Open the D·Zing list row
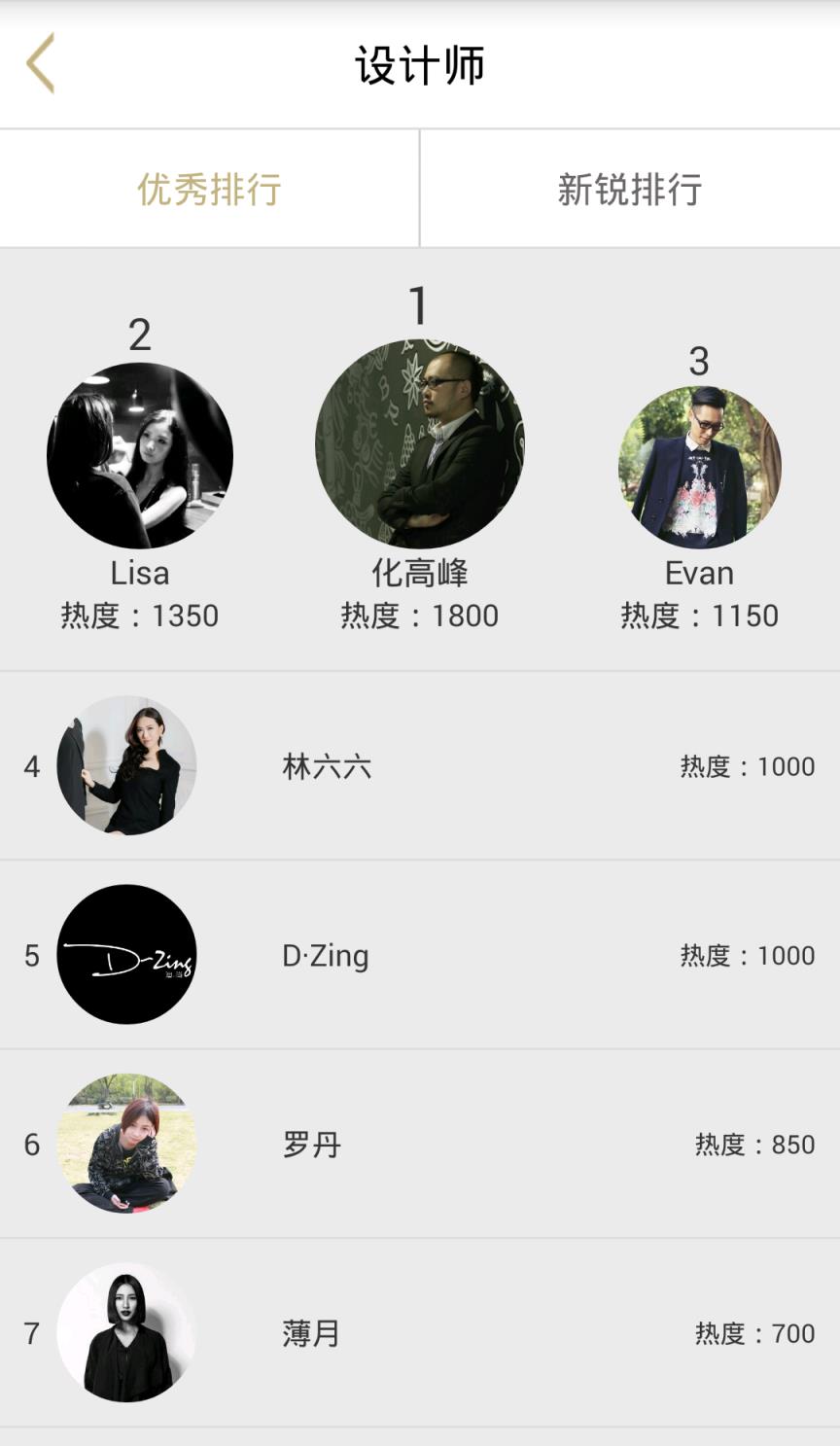 coord(420,955)
